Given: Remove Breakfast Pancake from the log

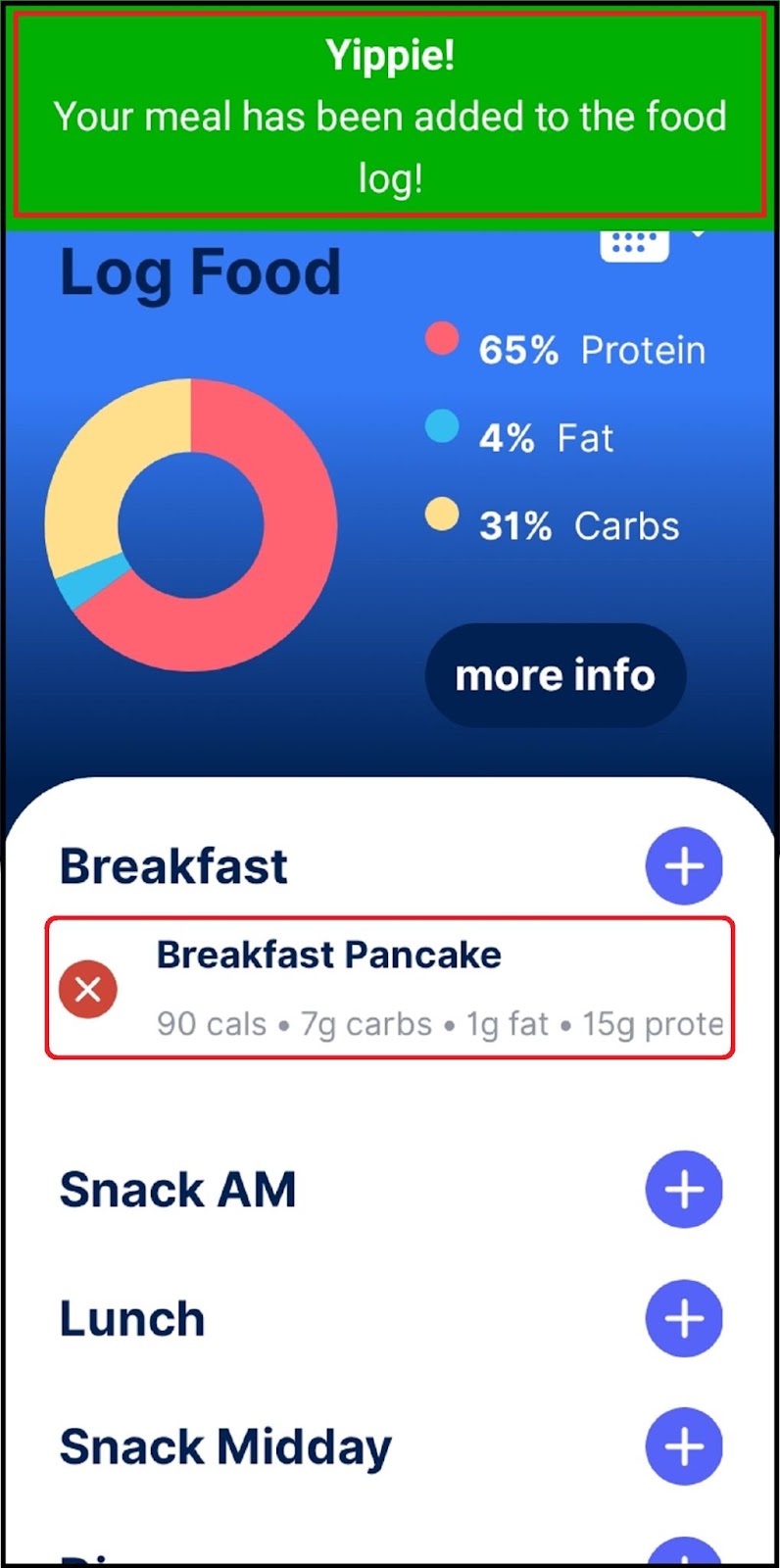Looking at the screenshot, I should 88,990.
